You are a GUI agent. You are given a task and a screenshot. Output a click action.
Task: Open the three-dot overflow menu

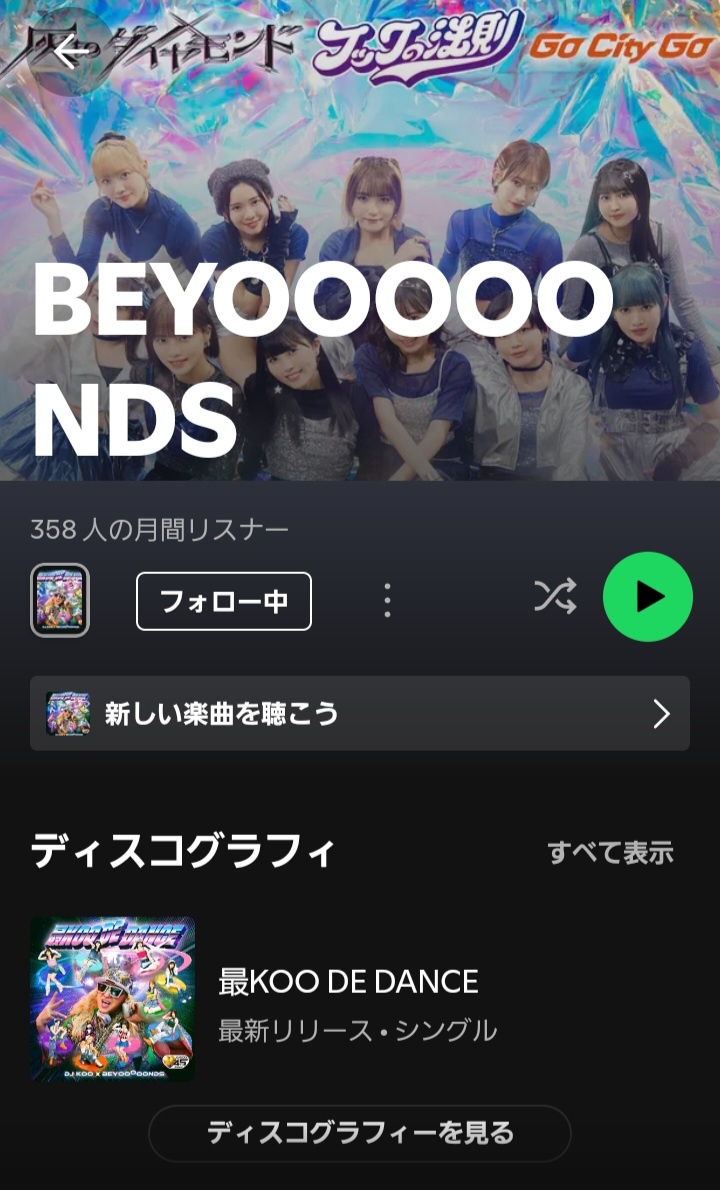coord(387,601)
